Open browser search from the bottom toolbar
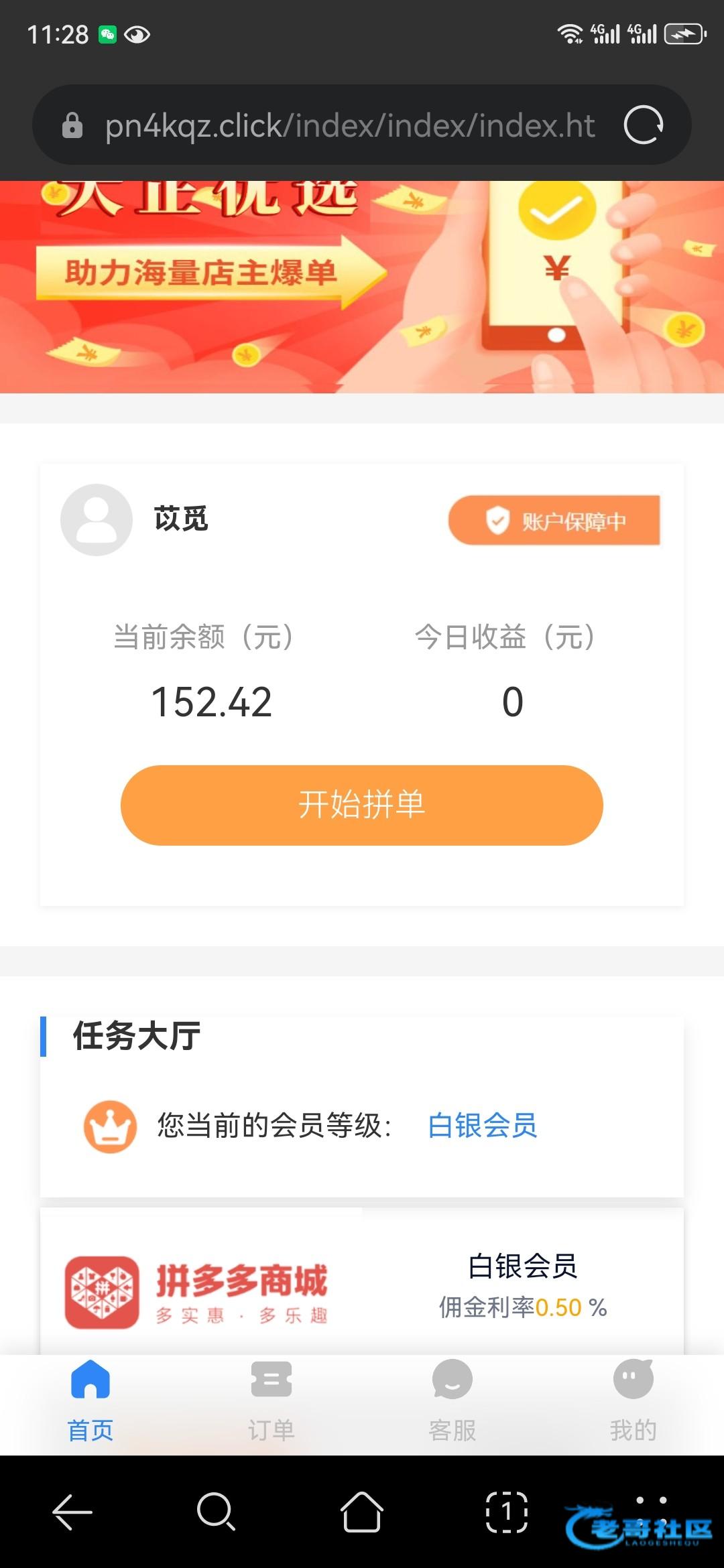 216,1512
